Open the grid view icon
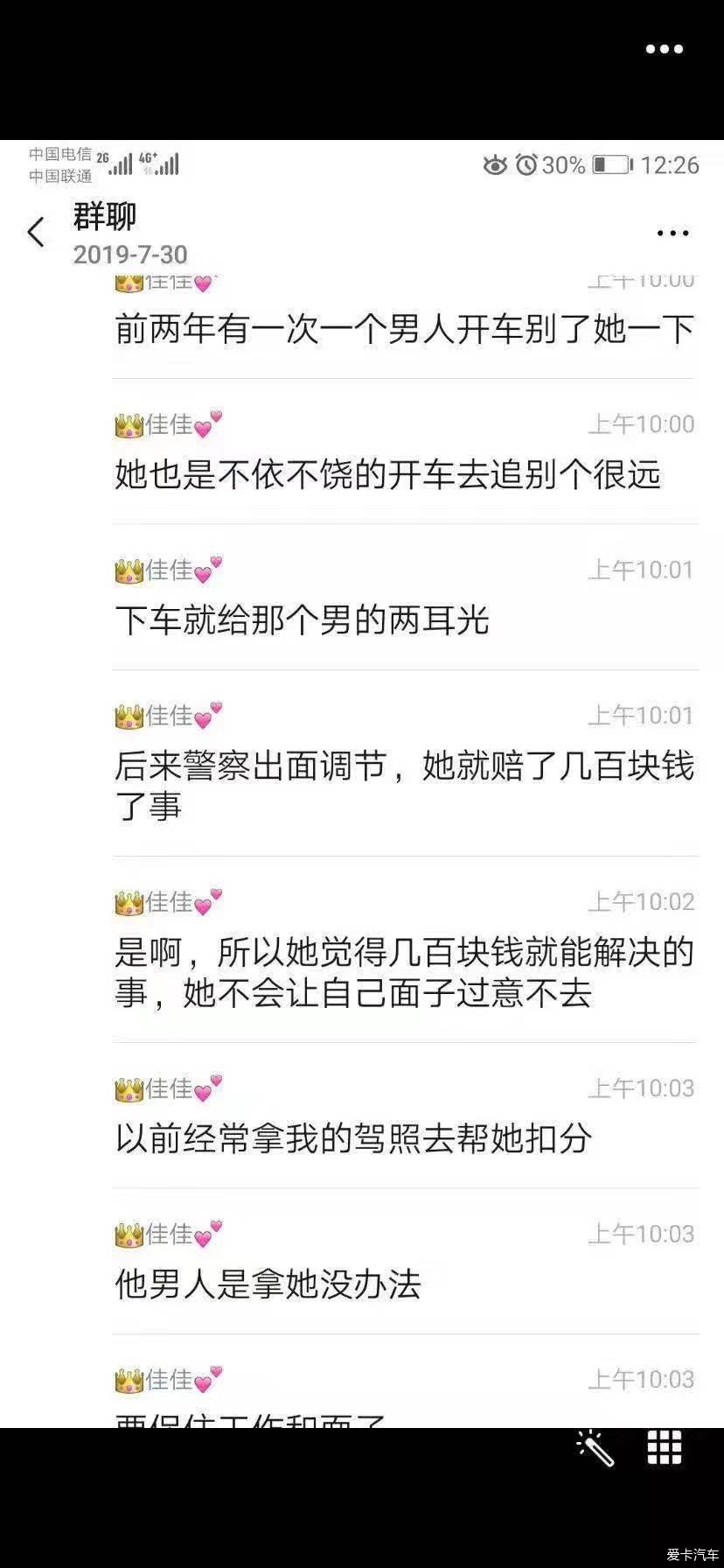Image resolution: width=724 pixels, height=1568 pixels. 664,1448
